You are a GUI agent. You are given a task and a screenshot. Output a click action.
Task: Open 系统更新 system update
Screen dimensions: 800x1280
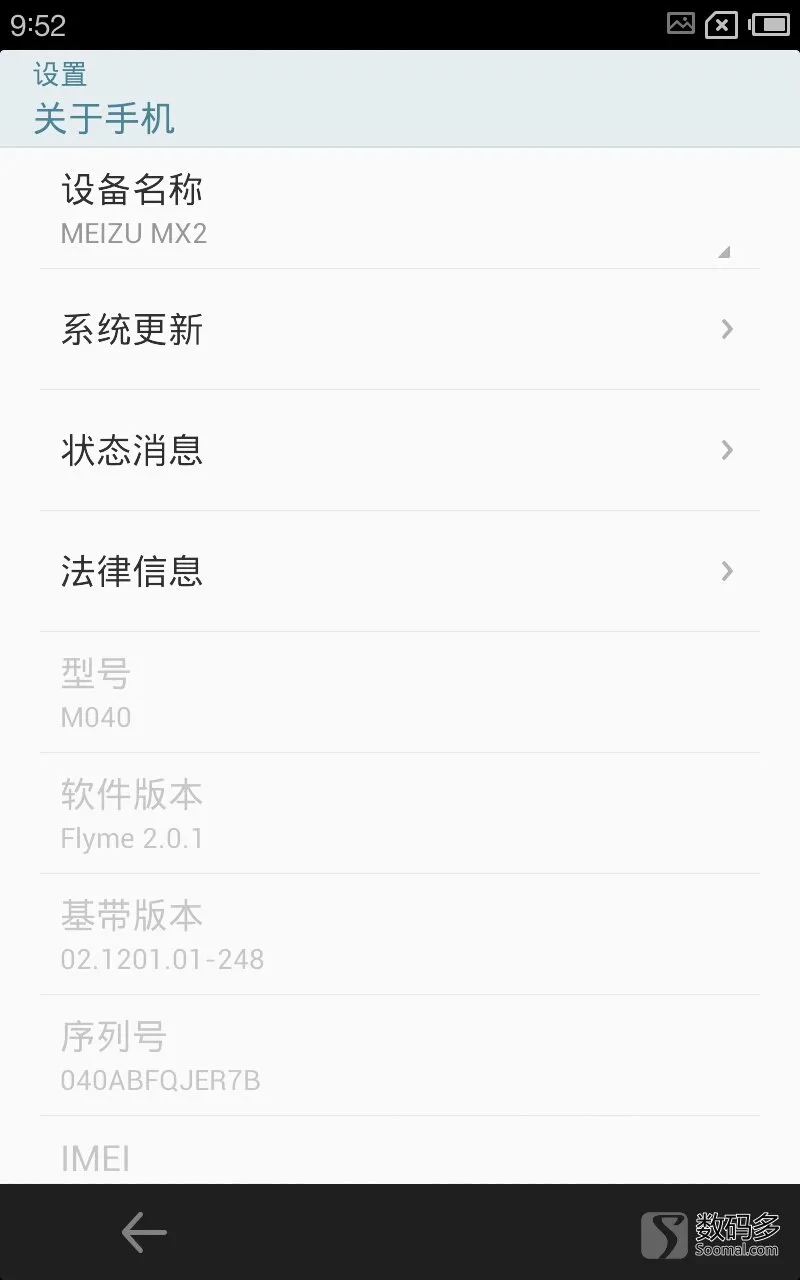click(400, 329)
